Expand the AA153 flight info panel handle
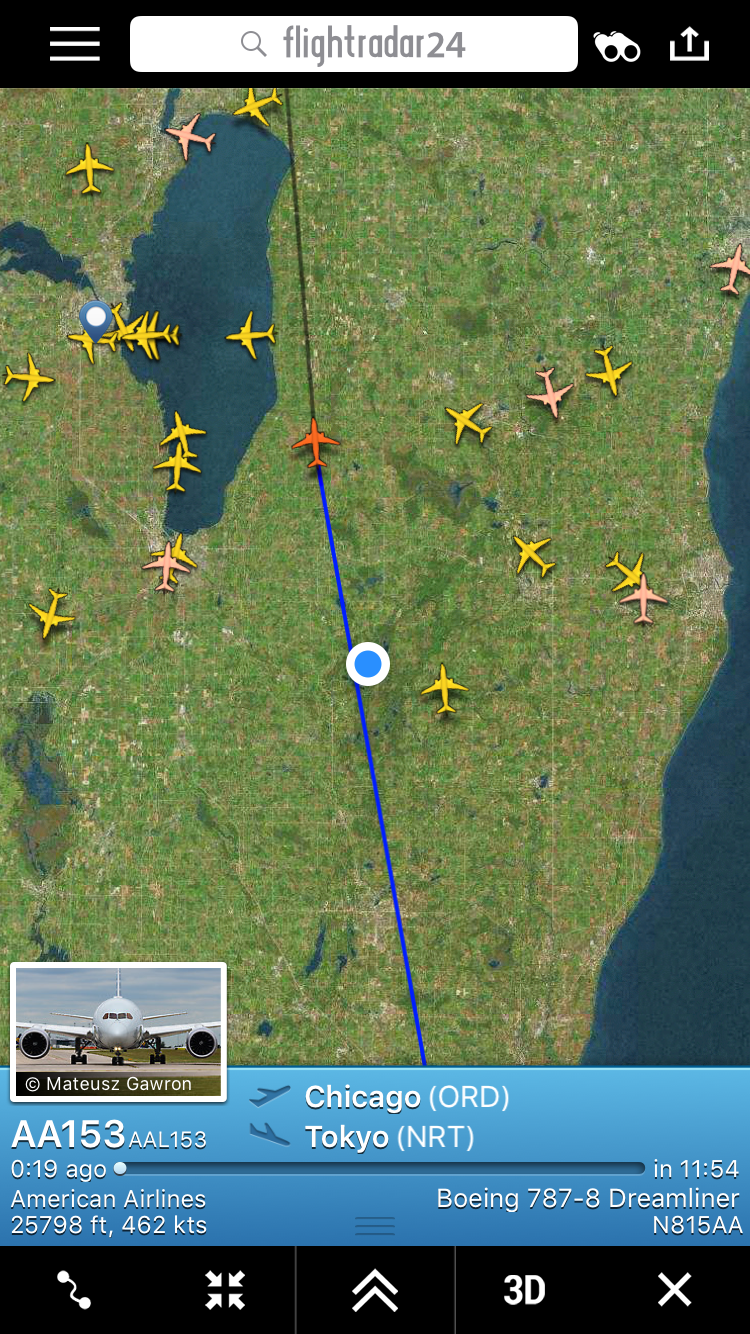 [375, 1226]
